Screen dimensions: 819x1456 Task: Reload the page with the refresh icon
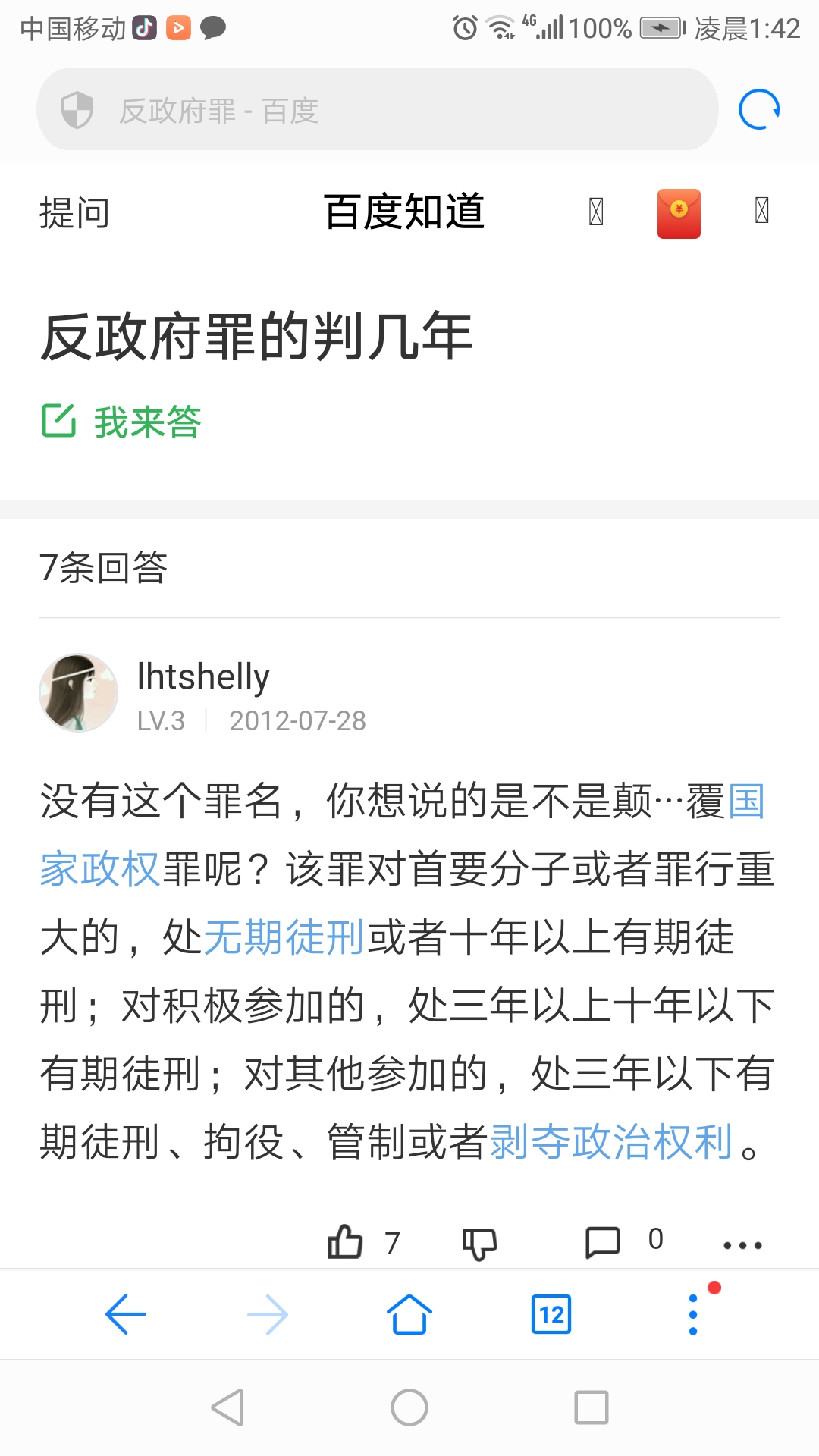[x=759, y=110]
